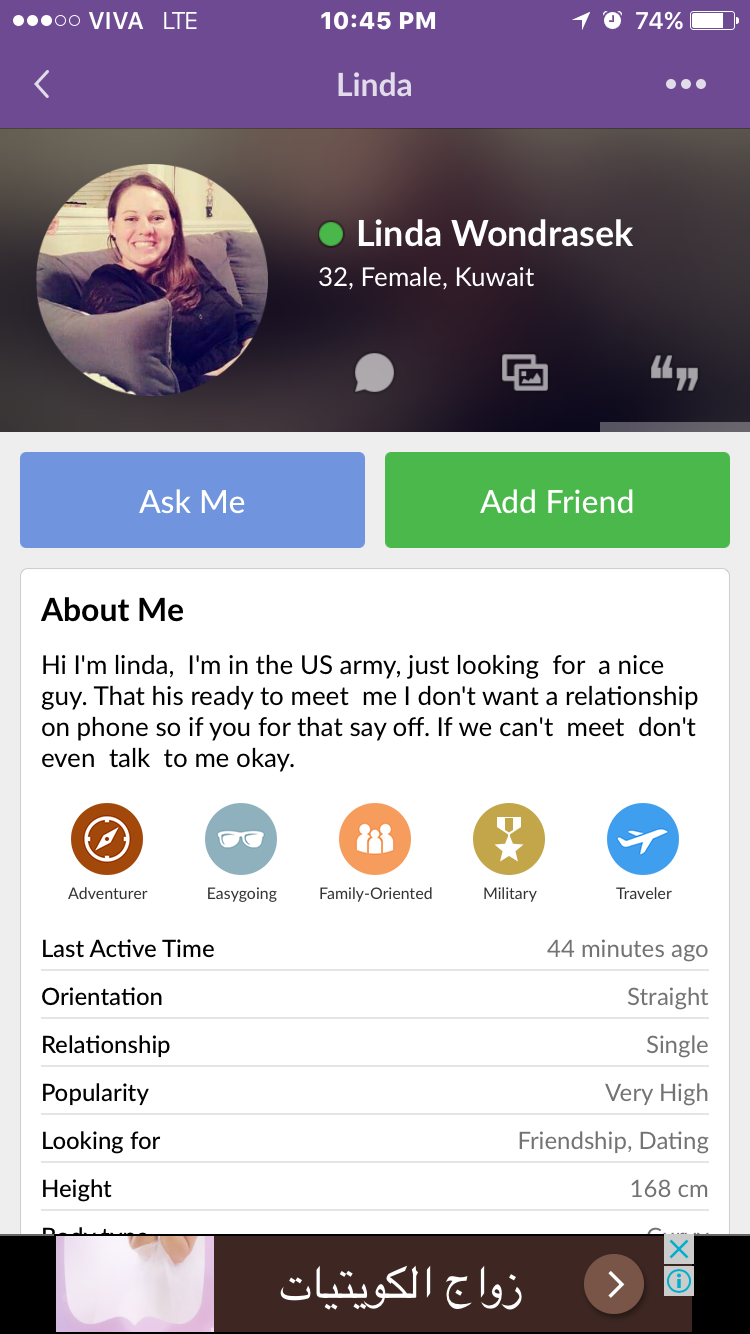Tap the ad's right arrow chevron
This screenshot has width=750, height=1334.
click(x=613, y=1284)
